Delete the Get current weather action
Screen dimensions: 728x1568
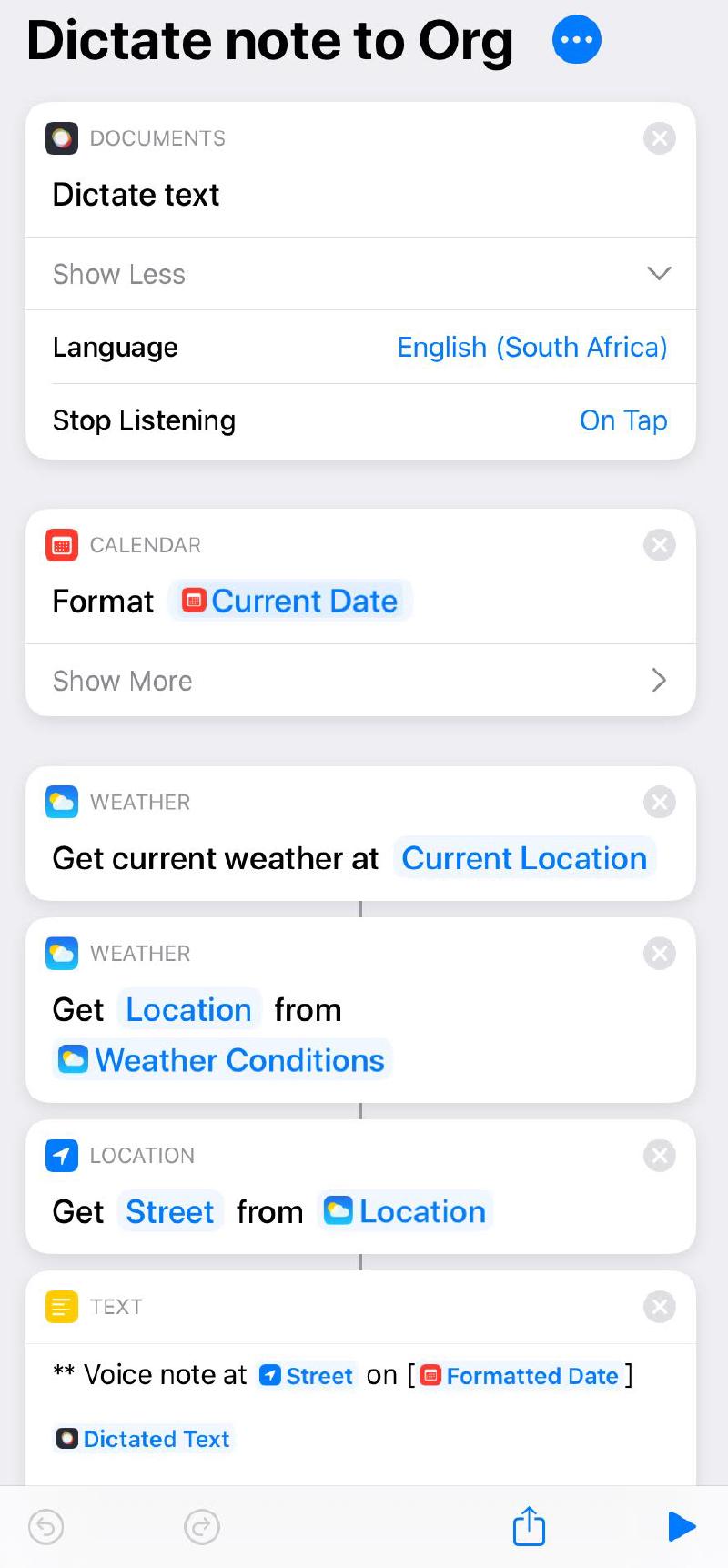coord(660,802)
